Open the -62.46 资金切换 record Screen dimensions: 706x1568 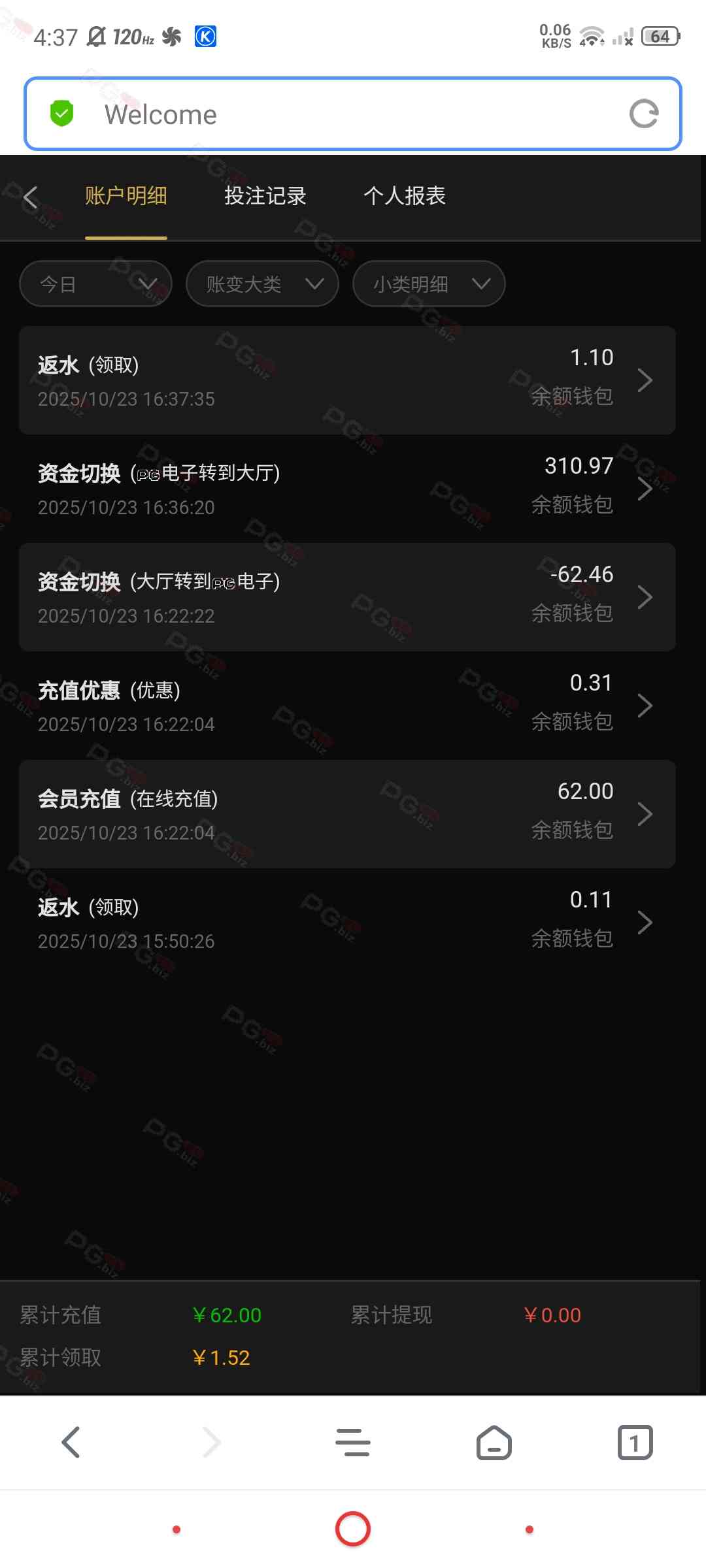(x=347, y=597)
